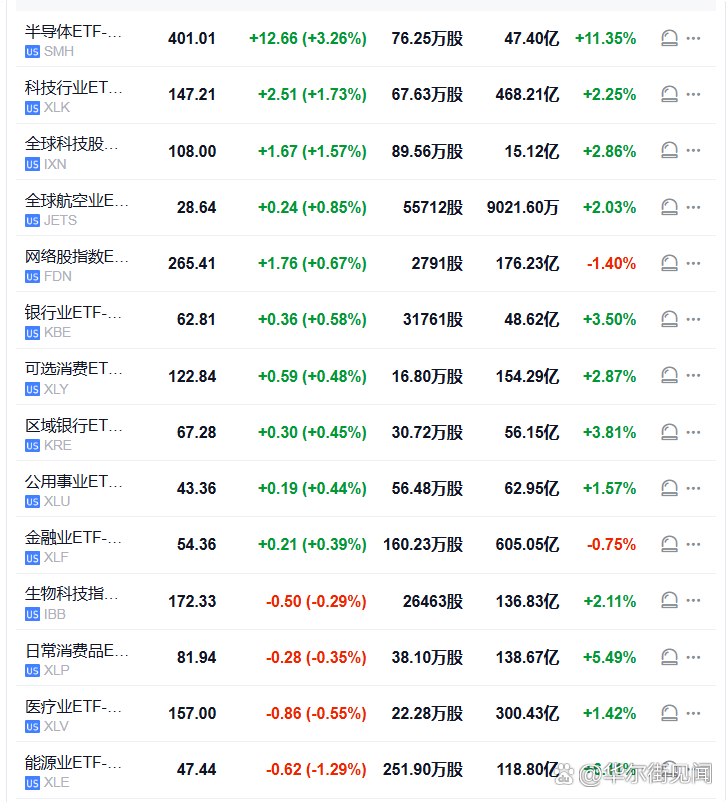Image resolution: width=727 pixels, height=802 pixels.
Task: Open more options for IXN
Action: [693, 151]
